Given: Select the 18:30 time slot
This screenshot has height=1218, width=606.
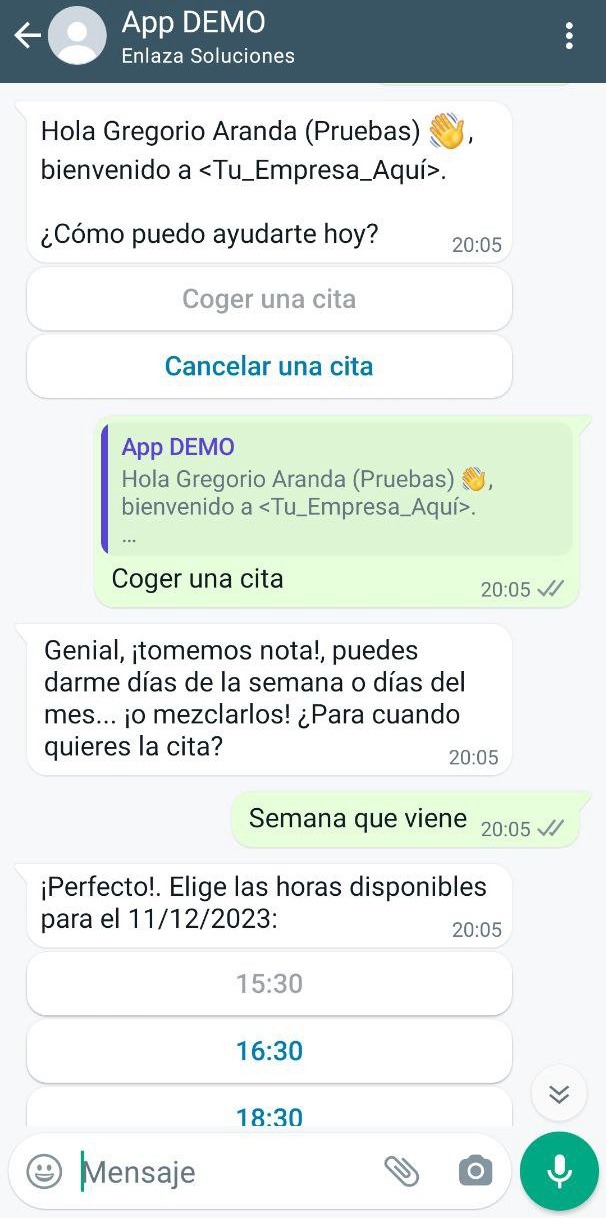Looking at the screenshot, I should 269,1114.
